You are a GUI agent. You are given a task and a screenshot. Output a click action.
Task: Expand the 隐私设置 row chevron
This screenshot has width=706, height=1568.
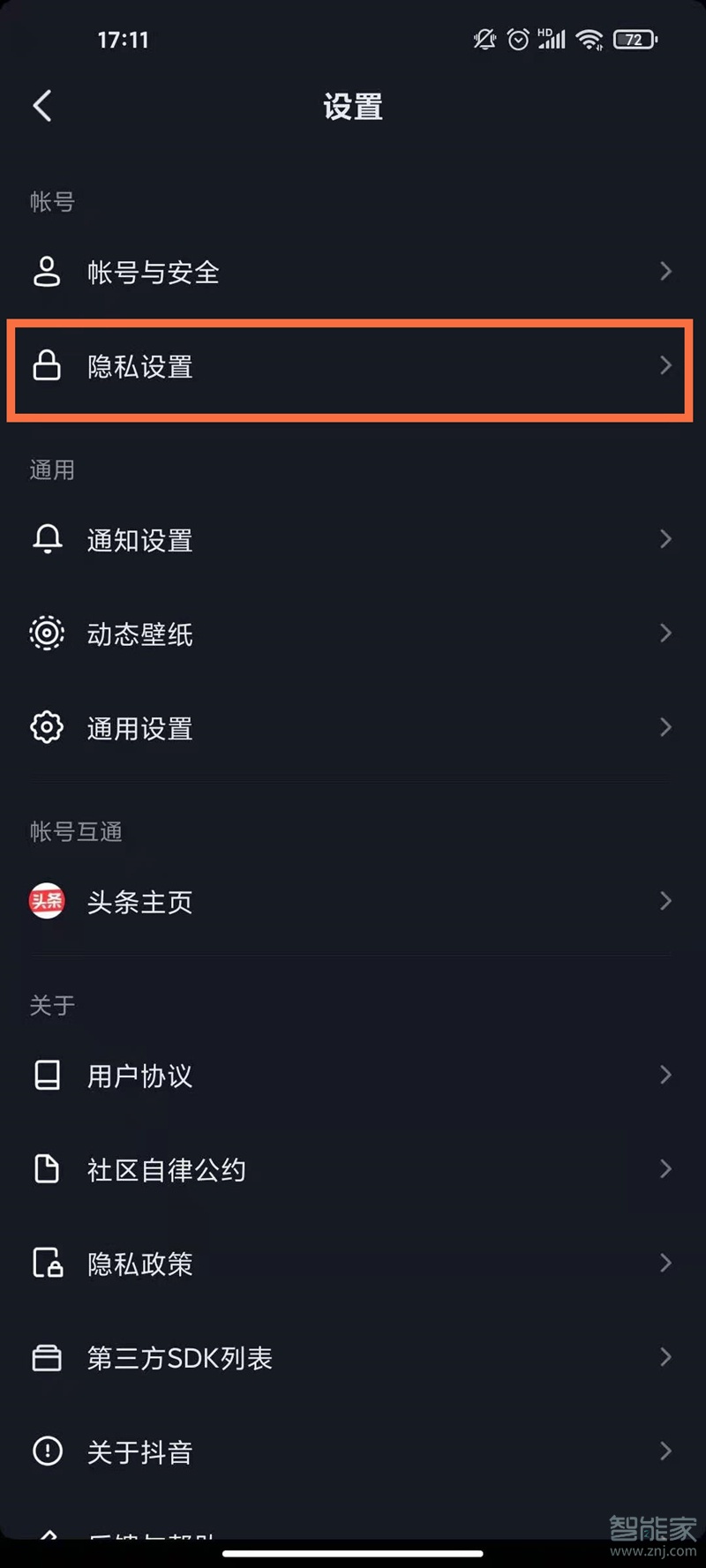[x=665, y=365]
